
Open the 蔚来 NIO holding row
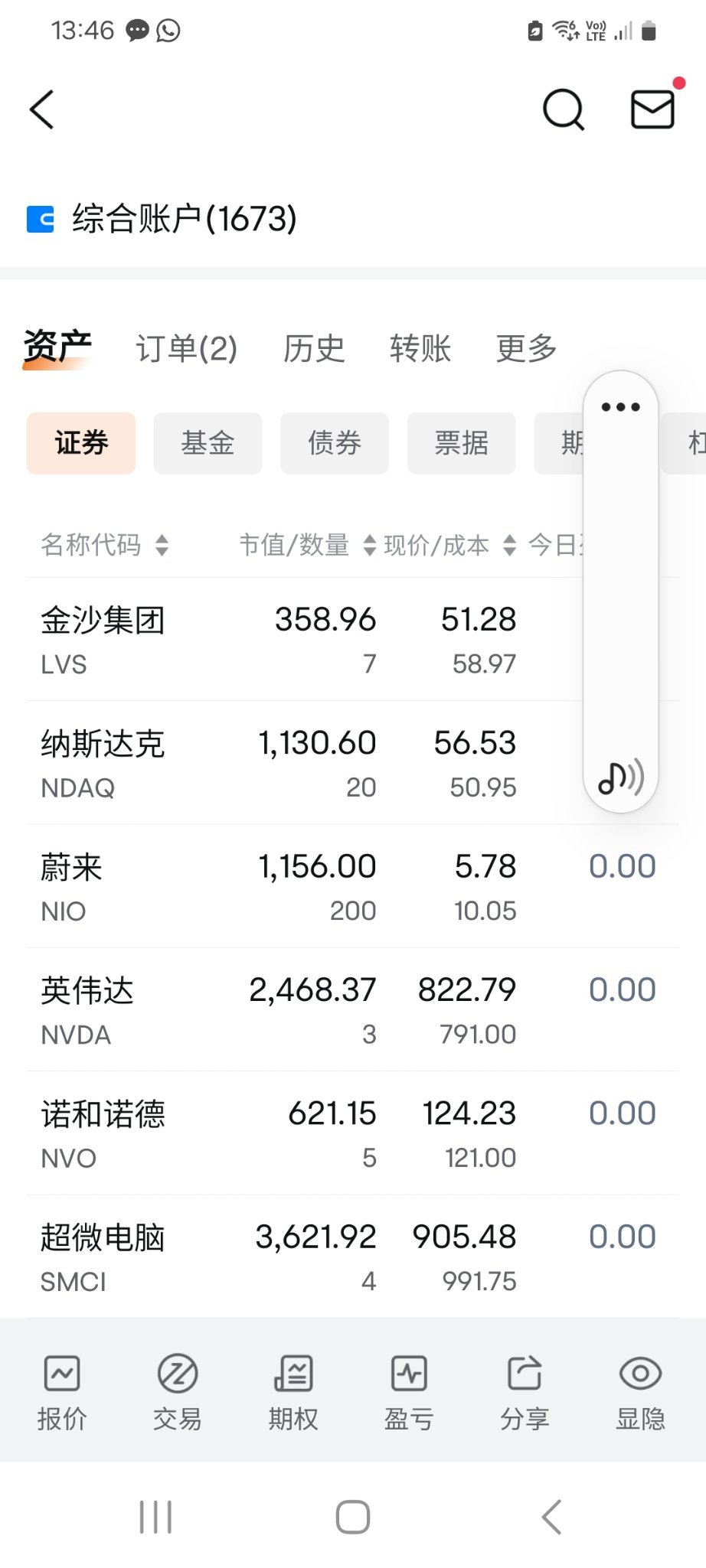point(353,887)
